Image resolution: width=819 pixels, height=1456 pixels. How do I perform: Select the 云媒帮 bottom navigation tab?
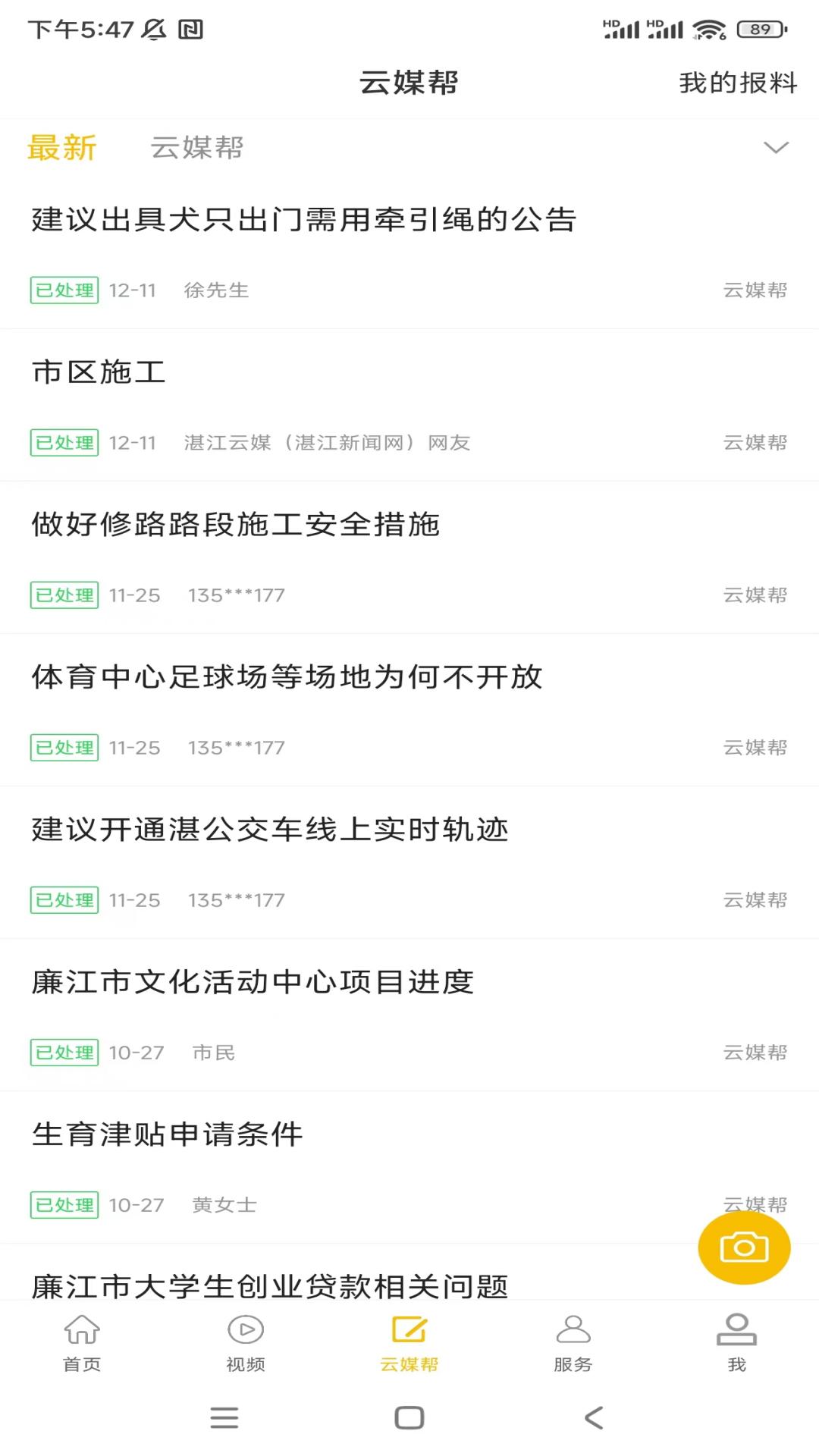(409, 1343)
